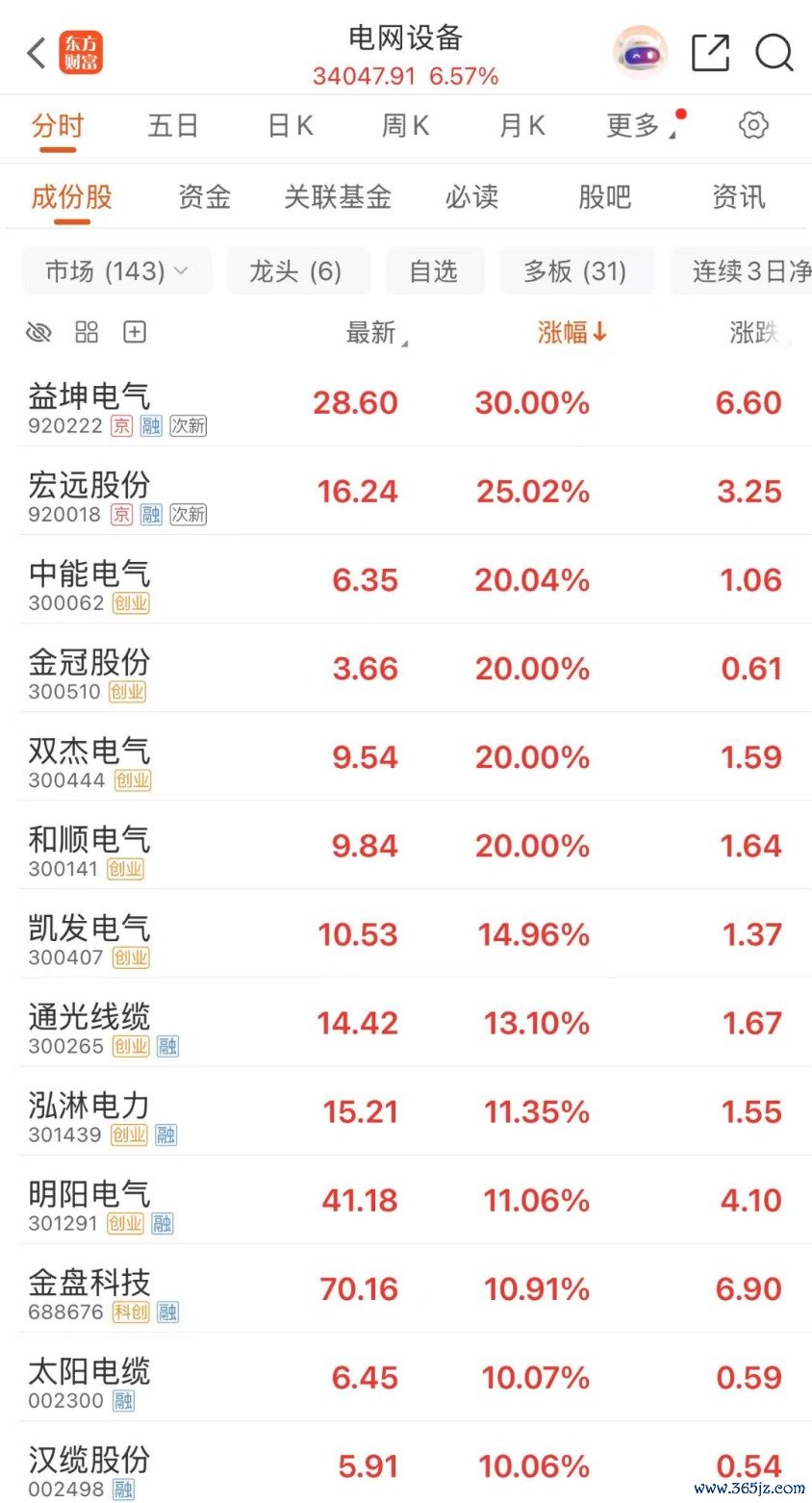The height and width of the screenshot is (1503, 812).
Task: Open the robot assistant avatar
Action: click(x=640, y=53)
